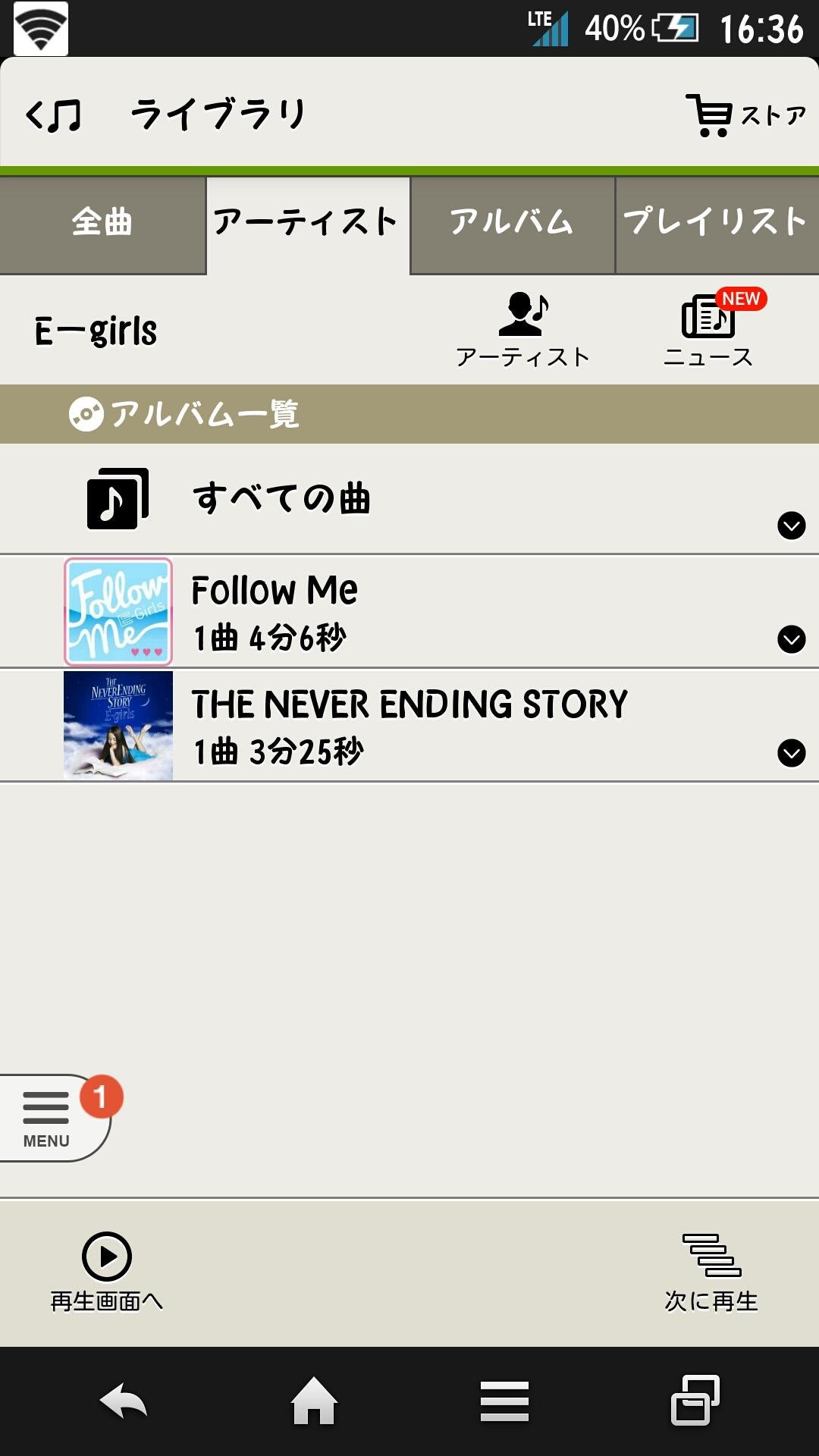Open the ストア shopping cart
Viewport: 819px width, 1456px height.
pos(746,115)
